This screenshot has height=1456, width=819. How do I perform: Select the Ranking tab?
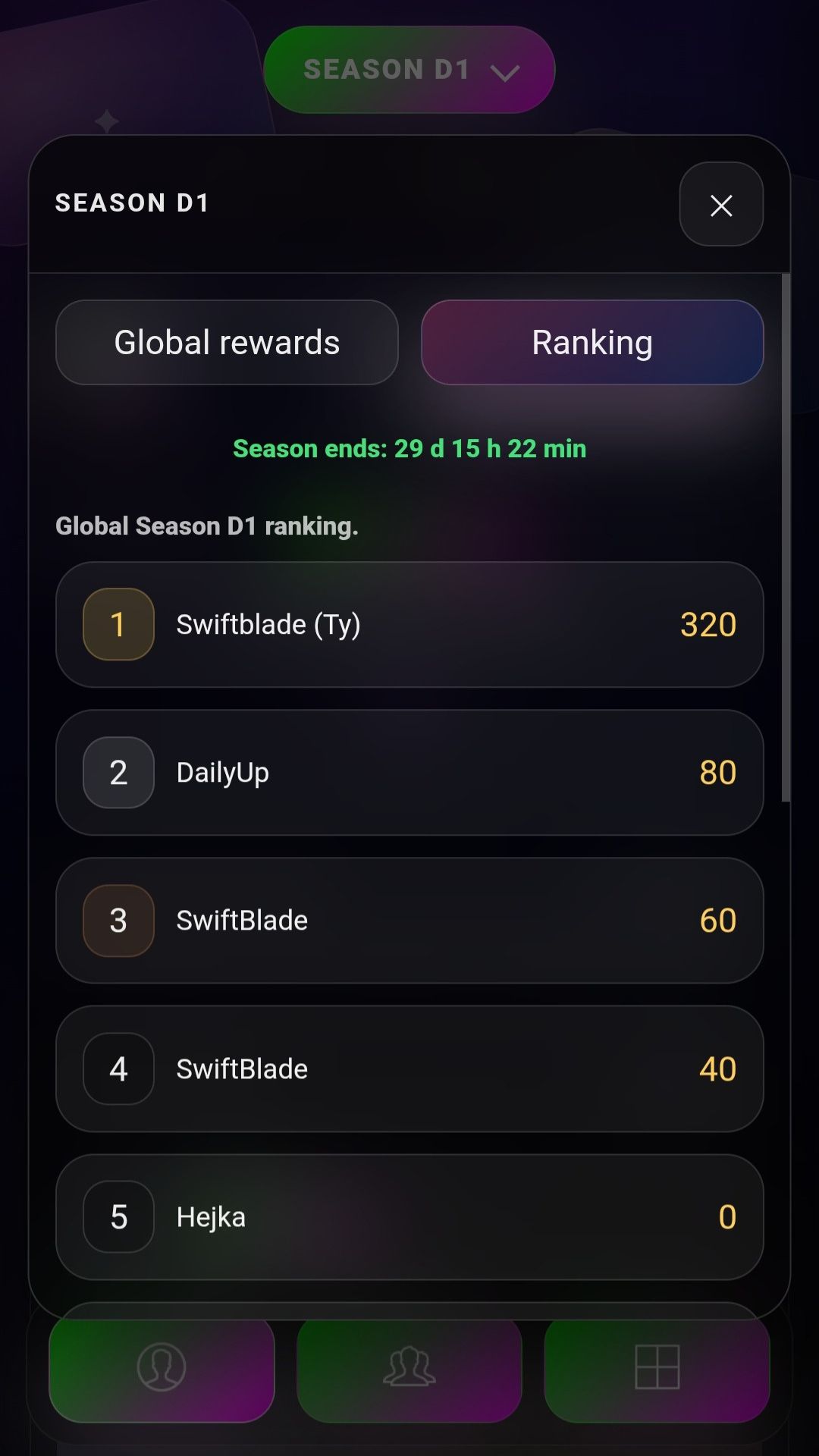click(x=591, y=343)
